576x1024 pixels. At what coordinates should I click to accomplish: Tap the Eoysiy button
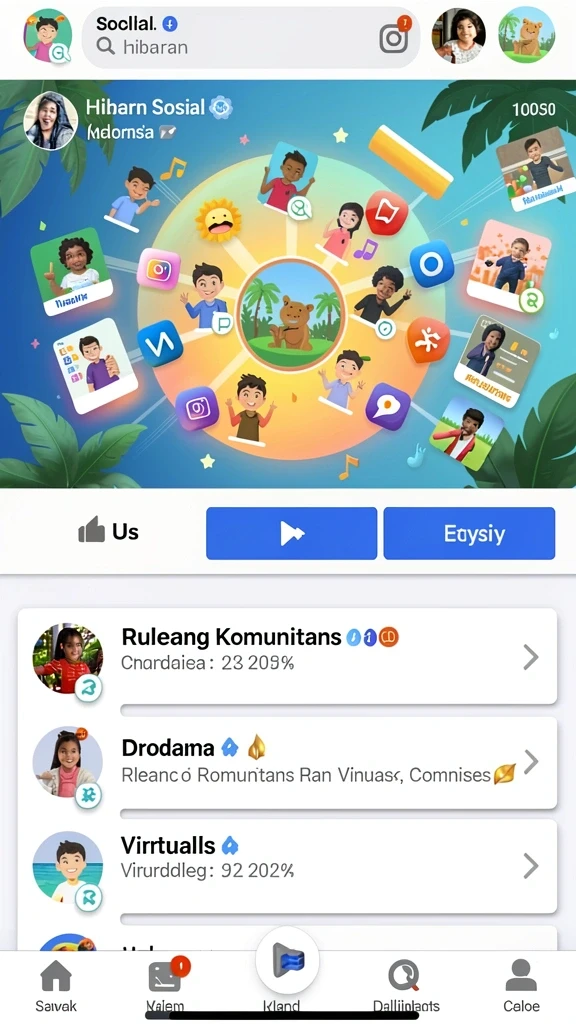coord(469,534)
